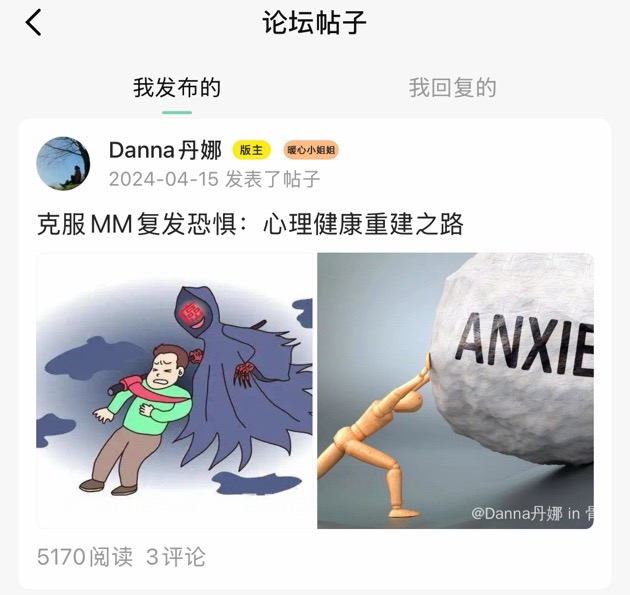Switch to the 我回复的 tab

[x=452, y=88]
